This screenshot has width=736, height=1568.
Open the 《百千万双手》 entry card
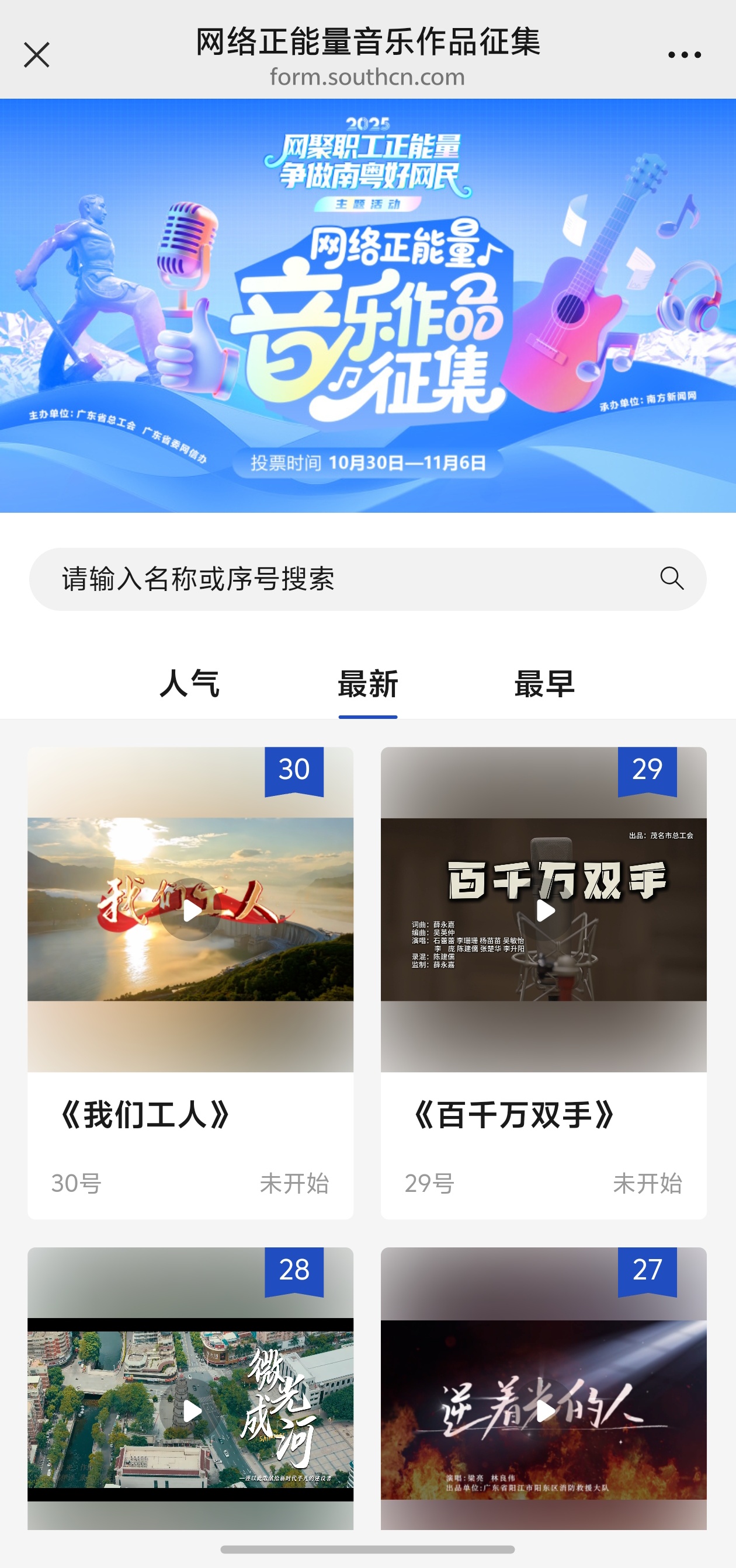click(x=514, y=1116)
